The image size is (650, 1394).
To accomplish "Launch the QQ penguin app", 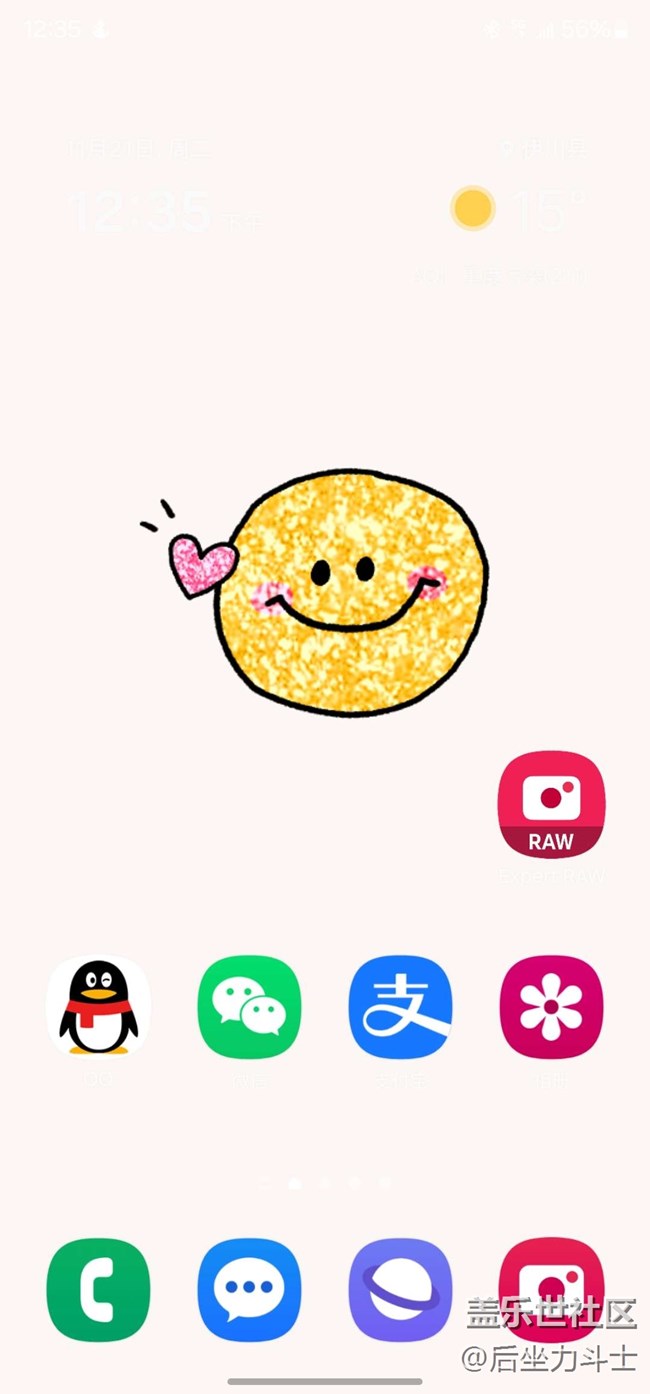I will pos(98,1007).
